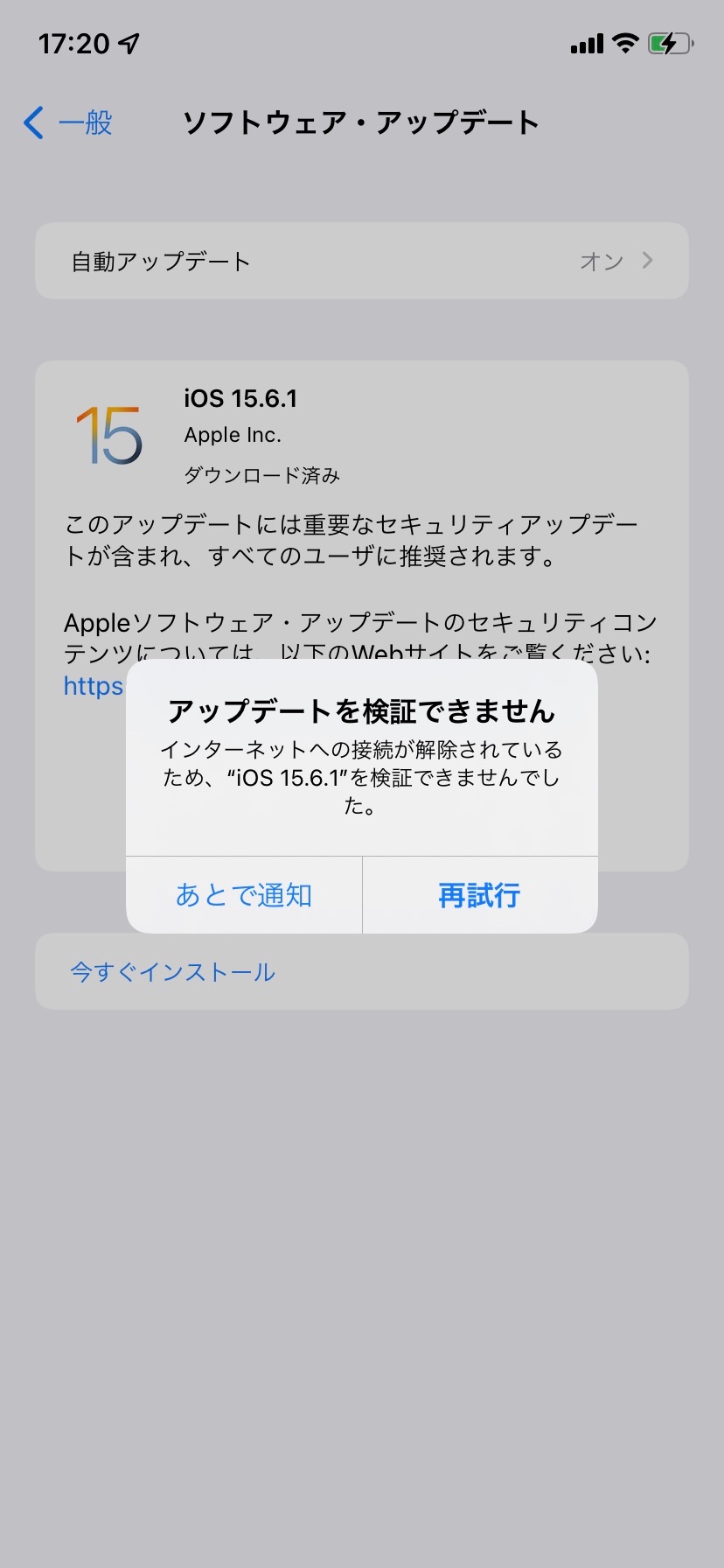This screenshot has height=1568, width=724.
Task: Tap 再試行 to retry verification
Action: 479,895
